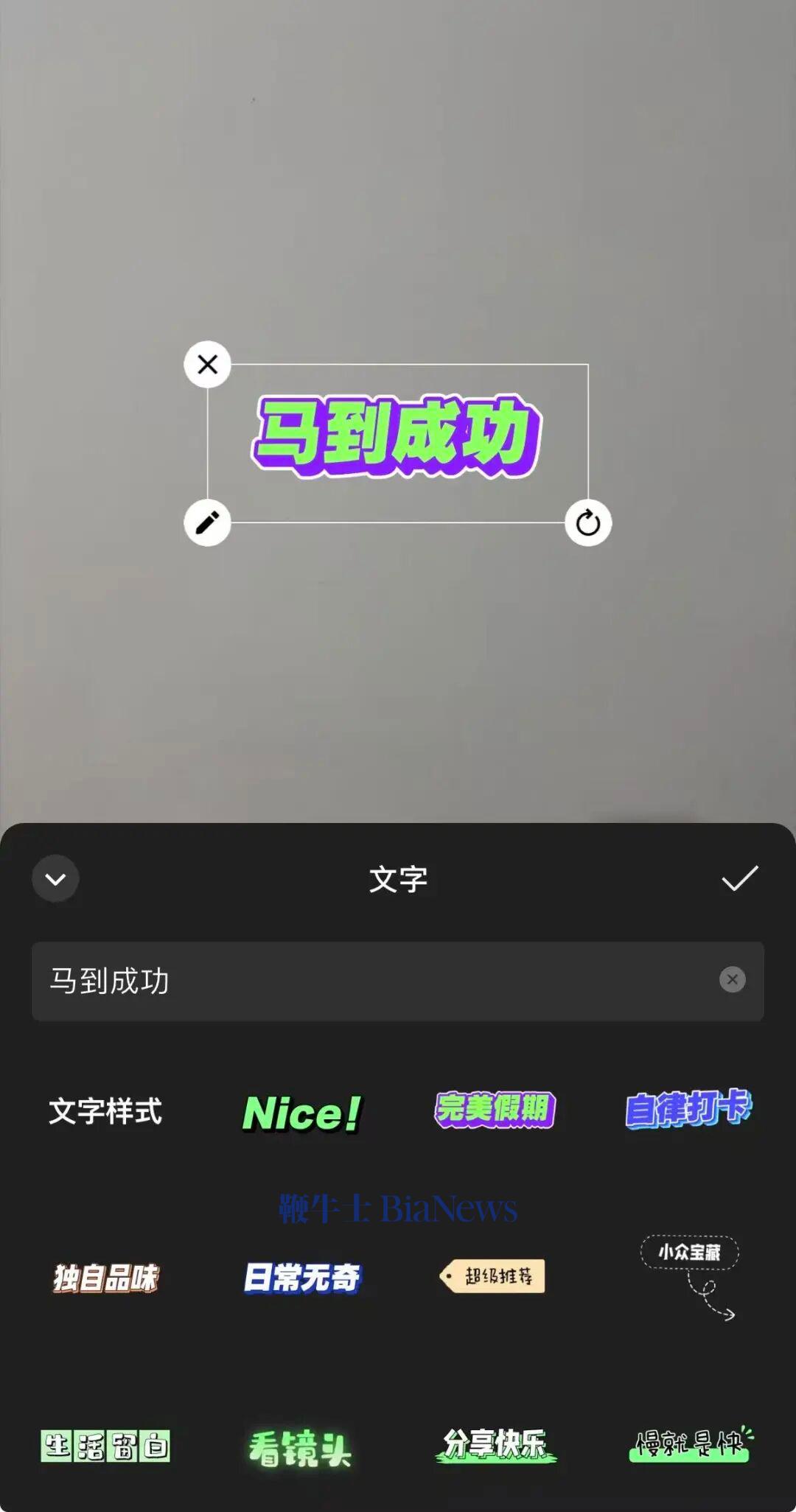Apply the 自律打卡 text style

coord(688,1108)
